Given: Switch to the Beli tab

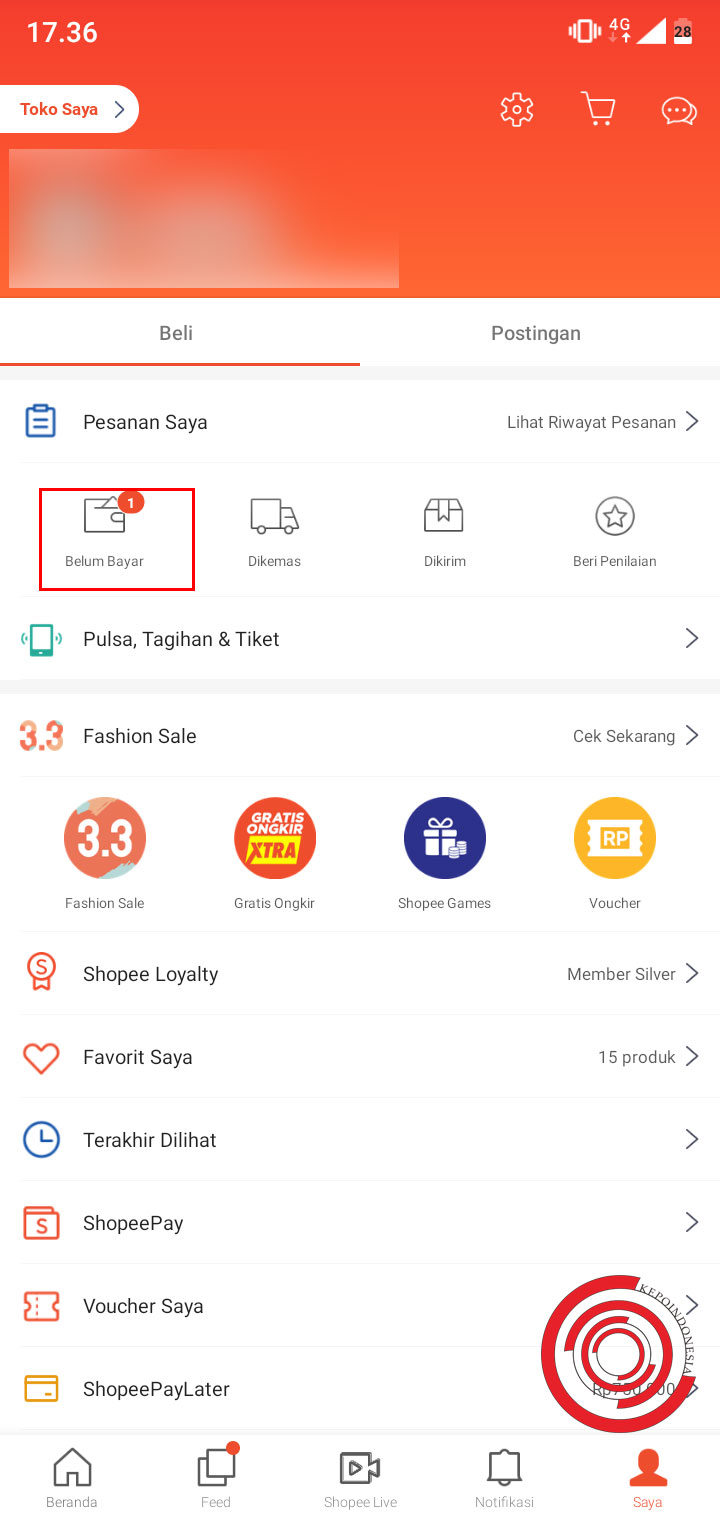Looking at the screenshot, I should pos(176,333).
